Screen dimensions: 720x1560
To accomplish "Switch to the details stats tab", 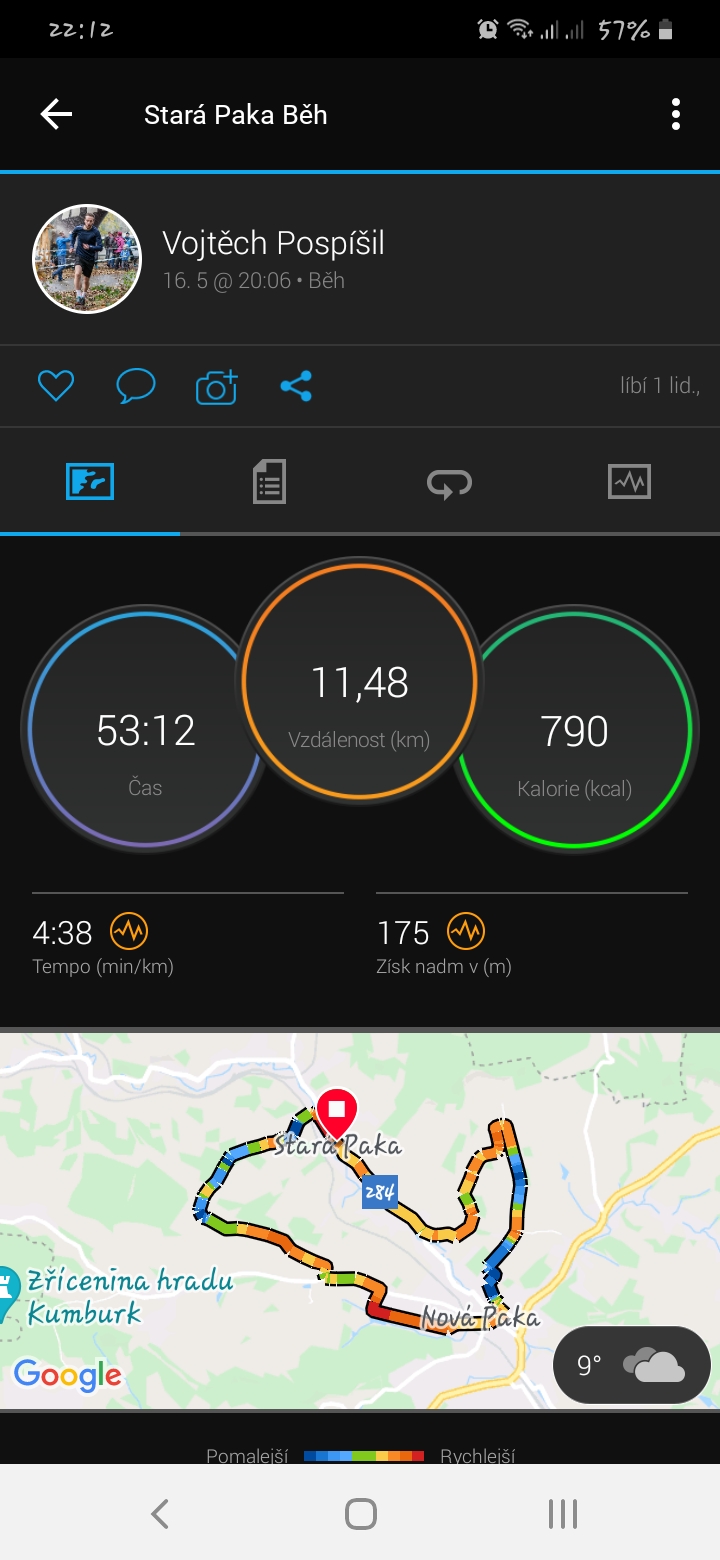I will click(x=269, y=482).
